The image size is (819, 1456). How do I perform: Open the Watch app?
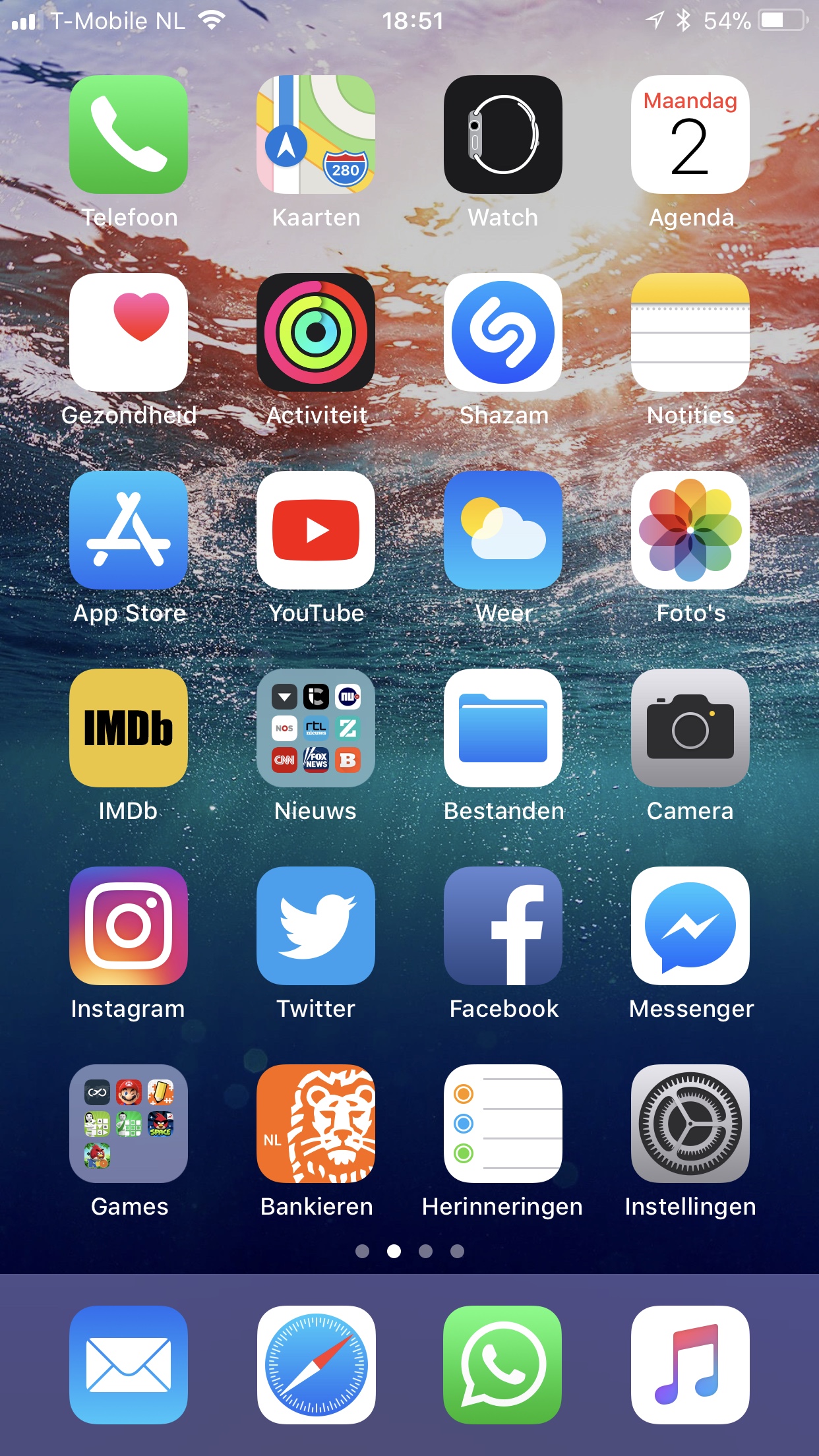click(x=503, y=135)
